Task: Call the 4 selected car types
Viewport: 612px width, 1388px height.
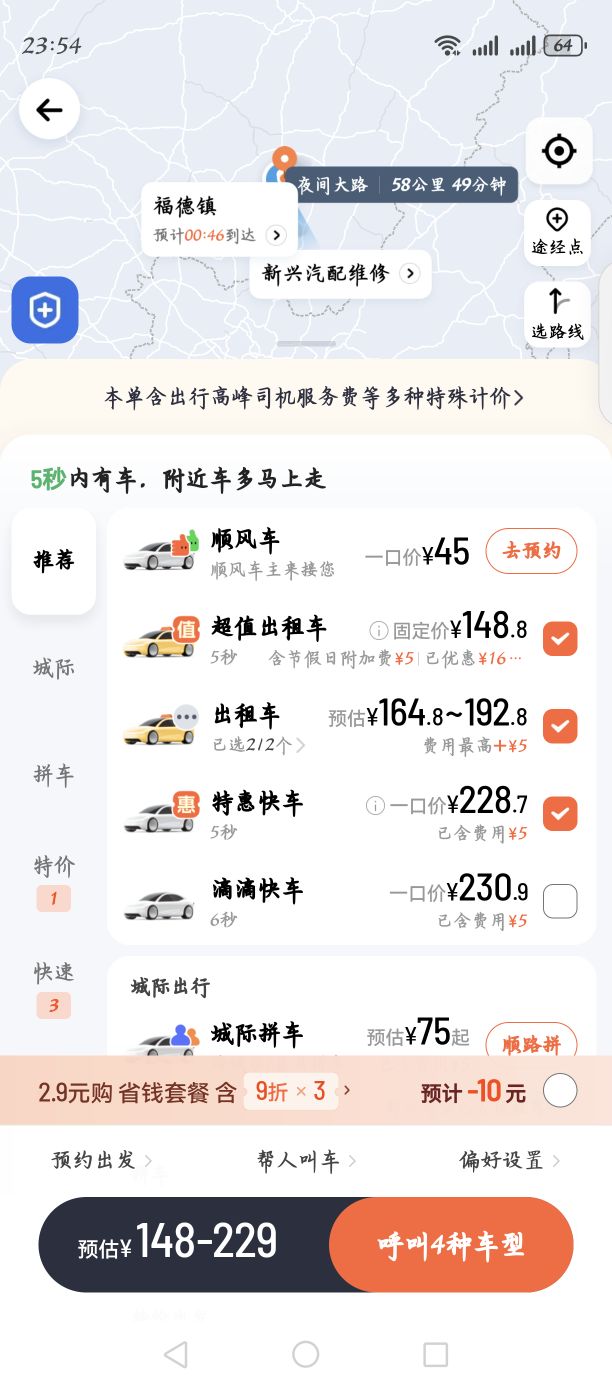Action: point(451,1245)
